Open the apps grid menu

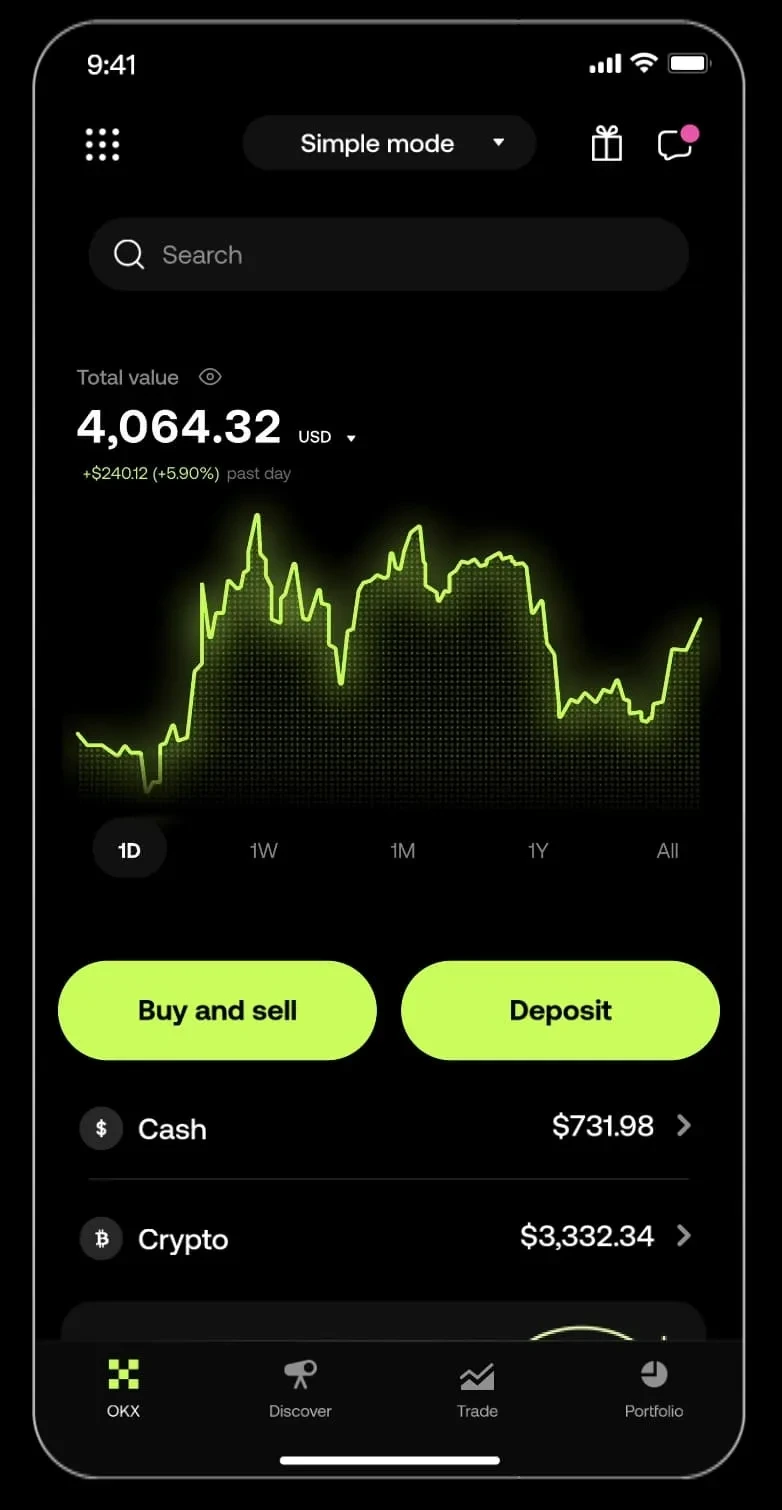point(102,144)
